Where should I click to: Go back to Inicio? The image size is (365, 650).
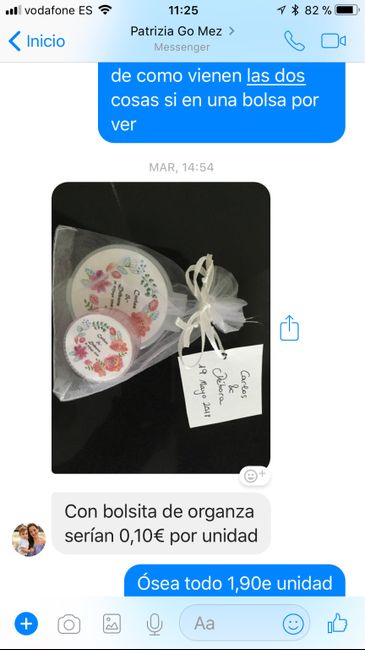click(36, 41)
